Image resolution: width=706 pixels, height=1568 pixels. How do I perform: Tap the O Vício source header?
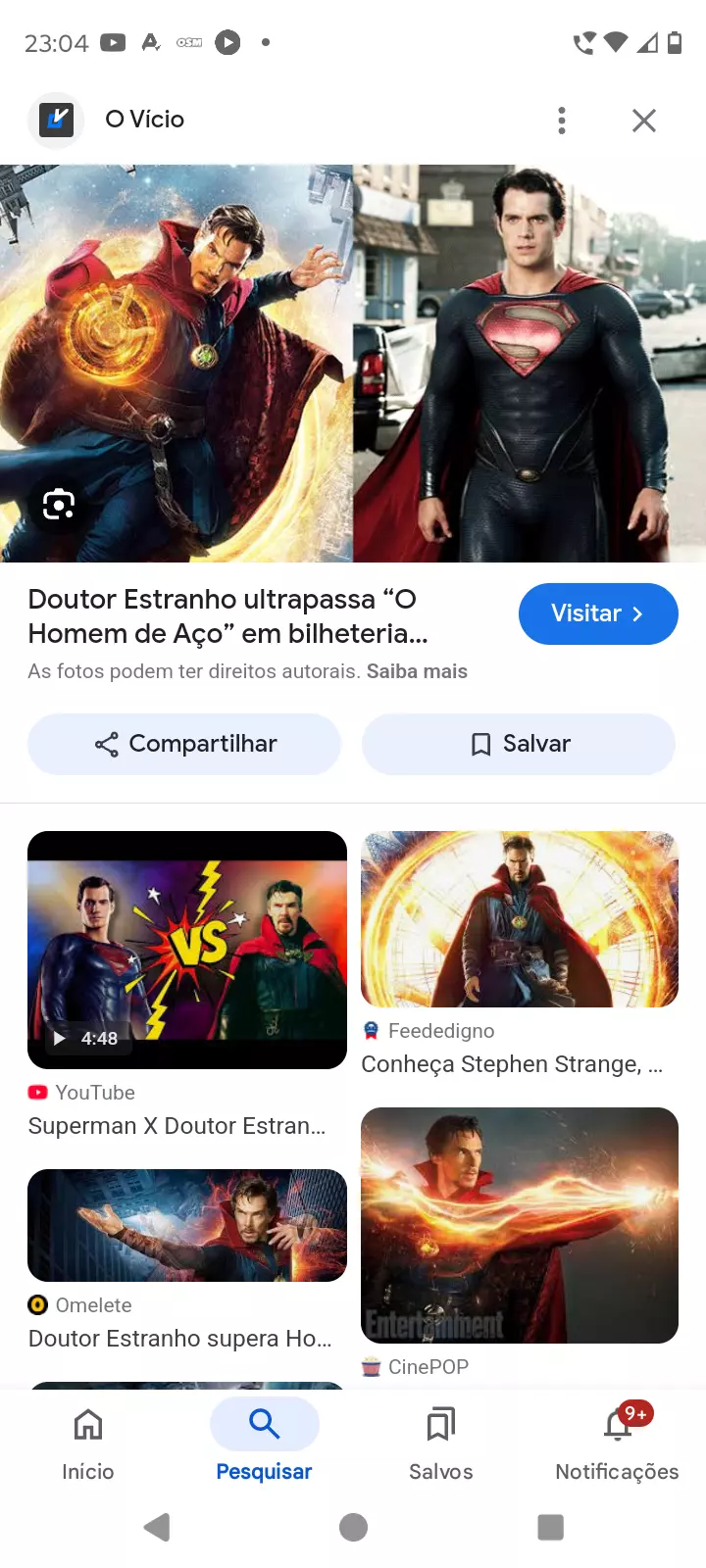(144, 120)
